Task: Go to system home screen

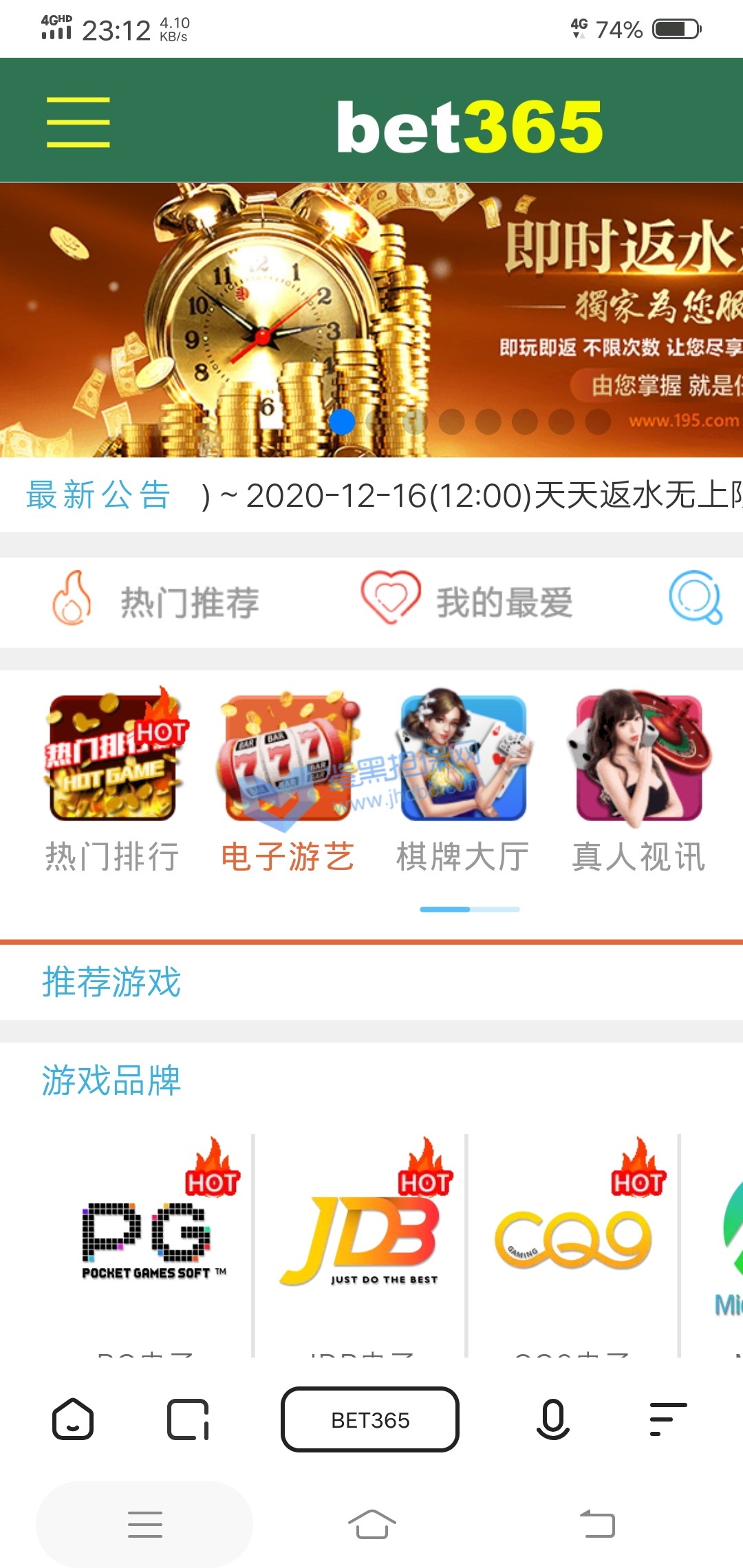Action: pos(371,1524)
